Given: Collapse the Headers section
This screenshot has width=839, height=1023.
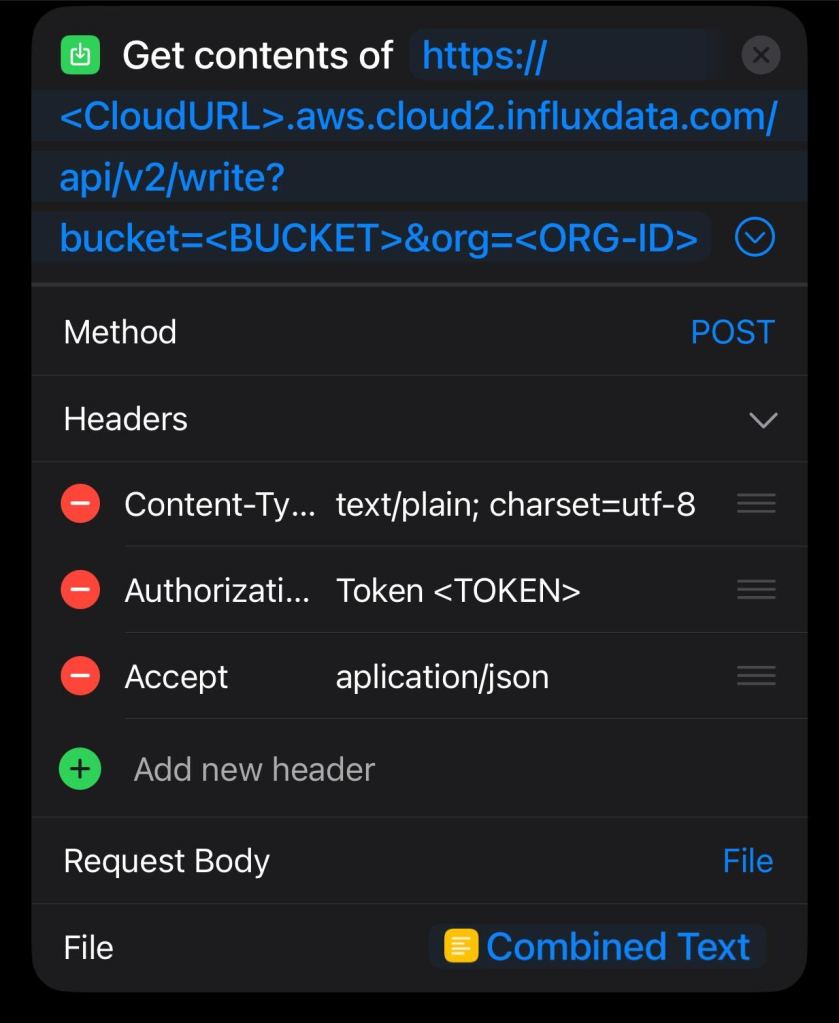Looking at the screenshot, I should pyautogui.click(x=763, y=420).
